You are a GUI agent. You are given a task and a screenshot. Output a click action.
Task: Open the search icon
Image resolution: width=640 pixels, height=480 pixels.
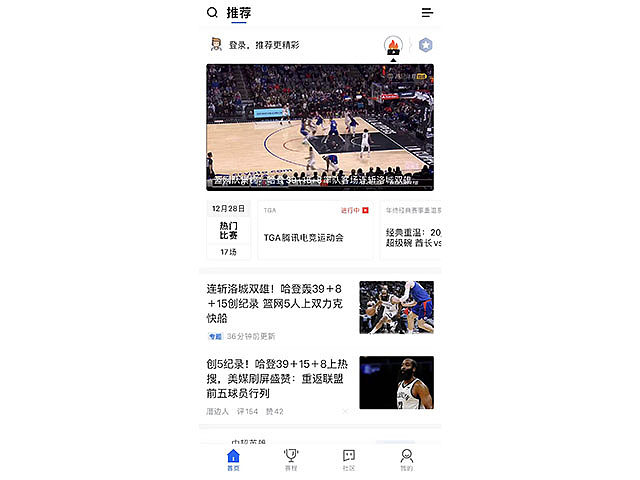212,13
